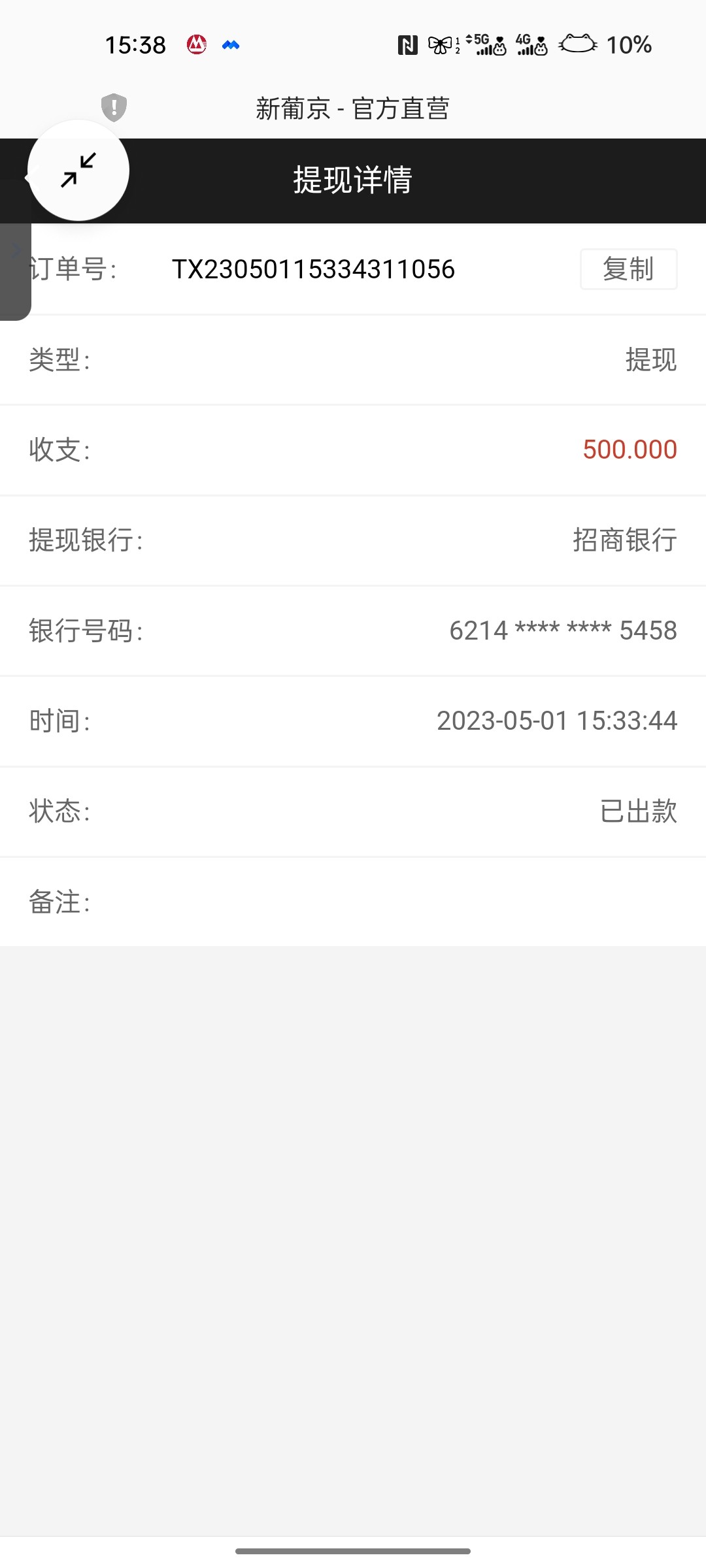The image size is (706, 1568).
Task: Expand the side panel arrow handle
Action: pos(16,252)
